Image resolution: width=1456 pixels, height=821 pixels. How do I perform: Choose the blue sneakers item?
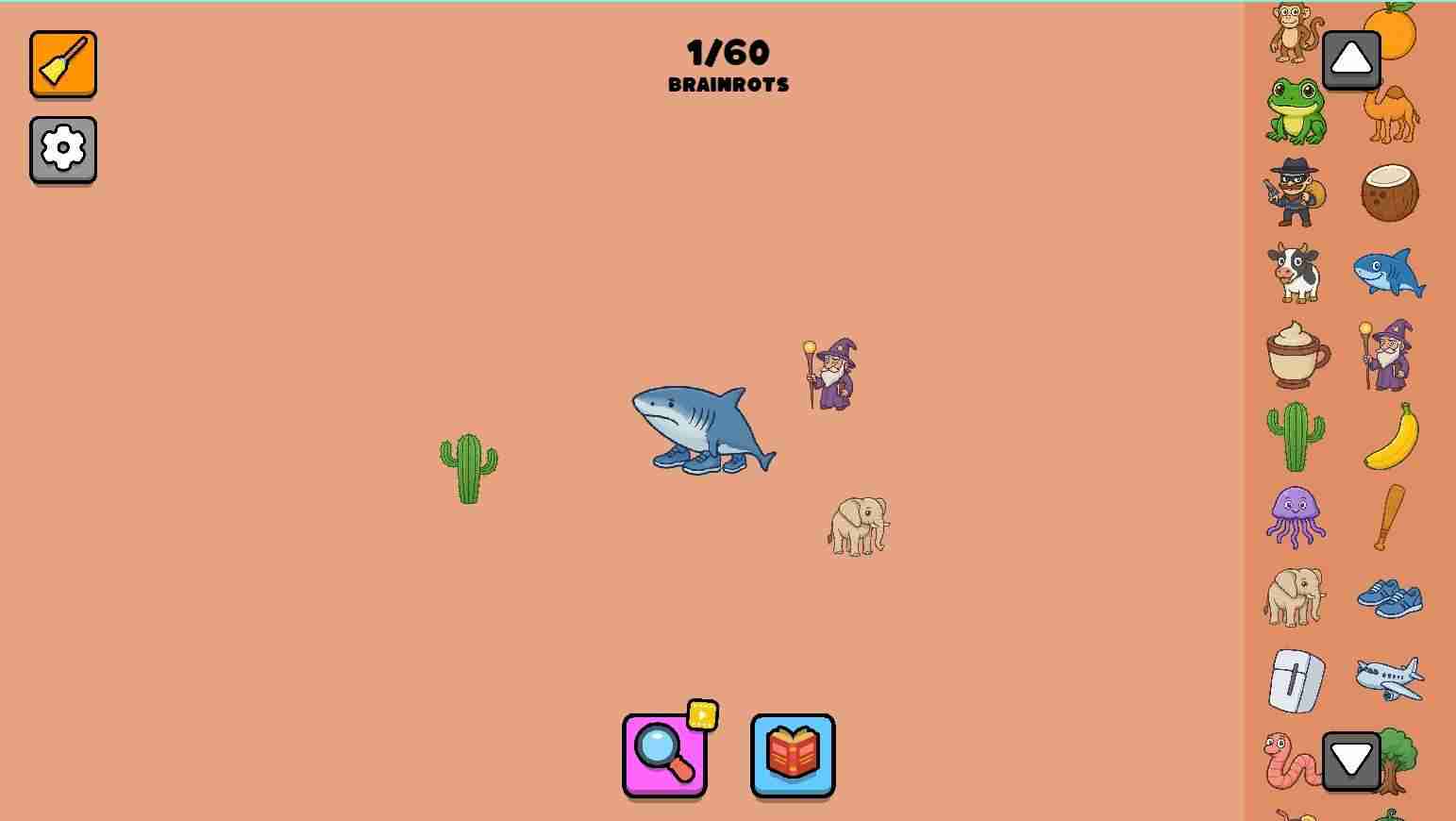pos(1390,598)
